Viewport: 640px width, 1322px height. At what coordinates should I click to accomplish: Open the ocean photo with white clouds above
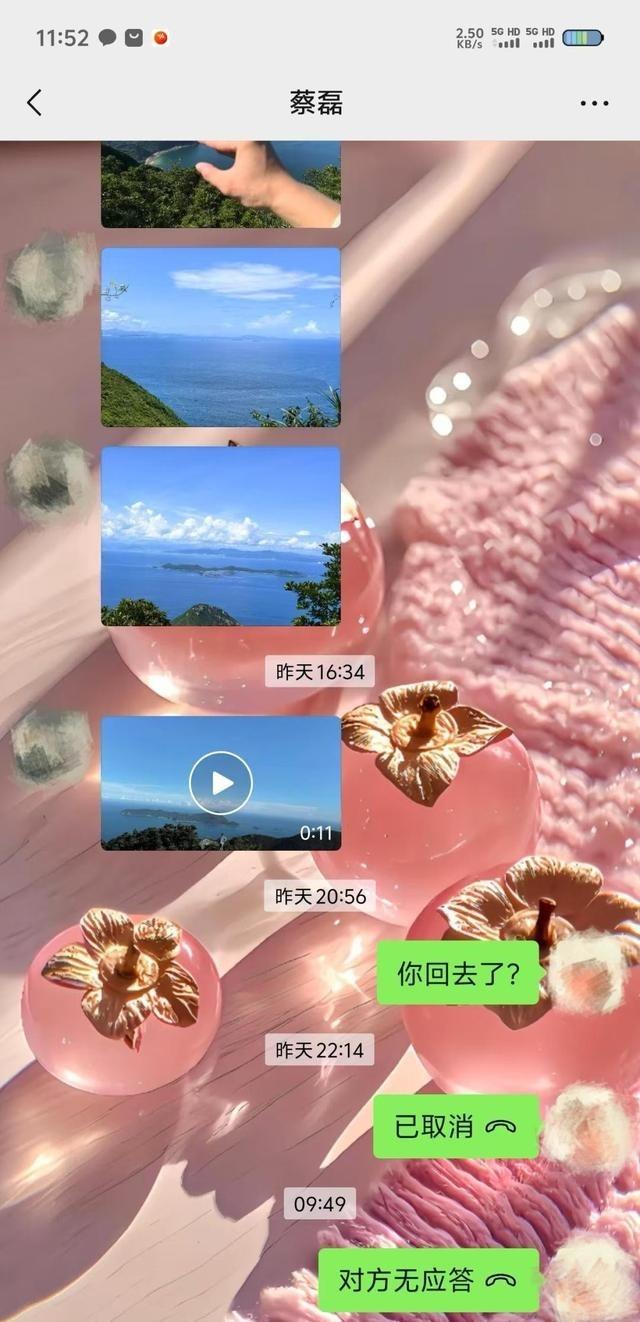pos(220,337)
